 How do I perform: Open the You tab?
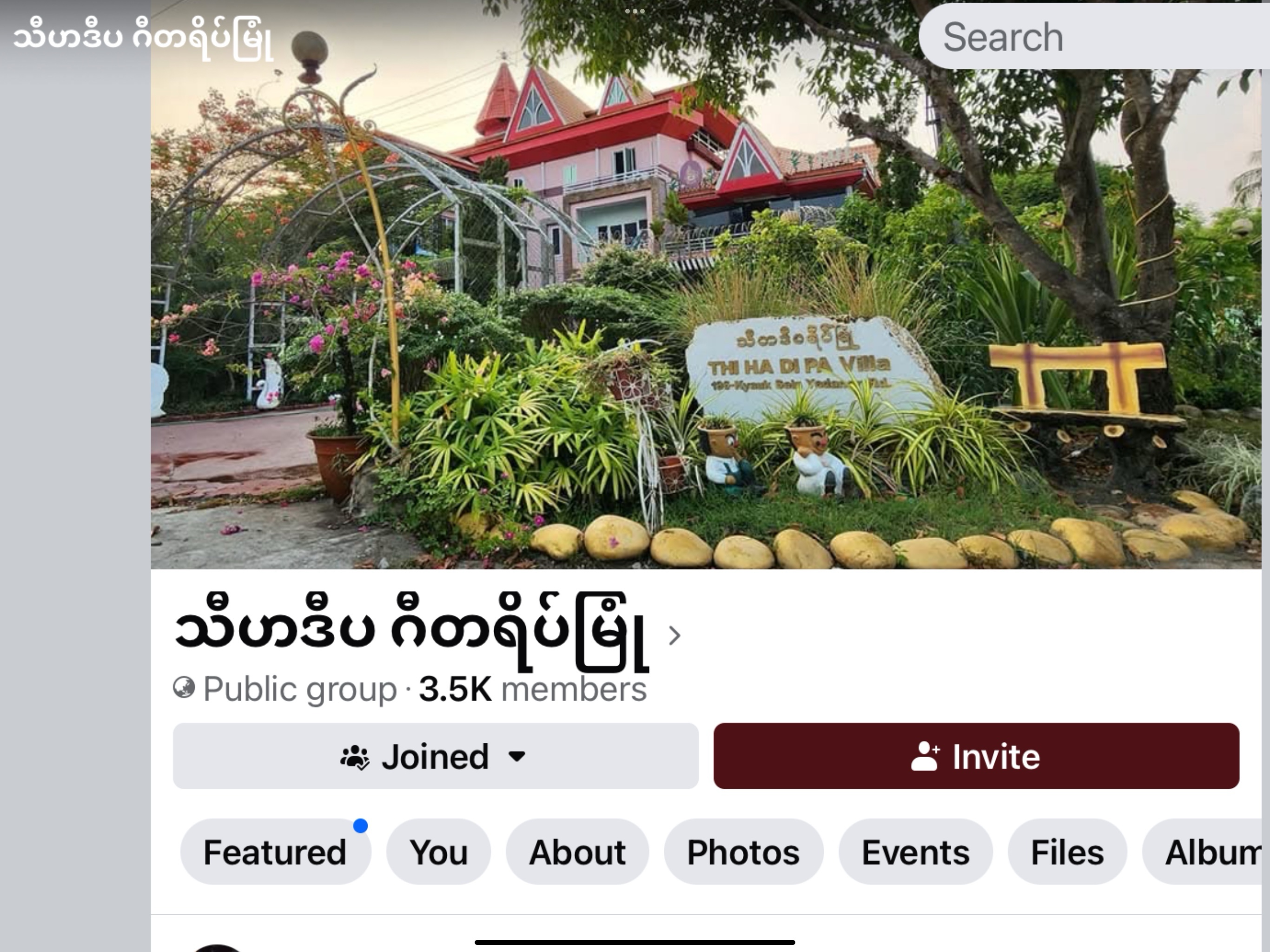click(x=439, y=852)
